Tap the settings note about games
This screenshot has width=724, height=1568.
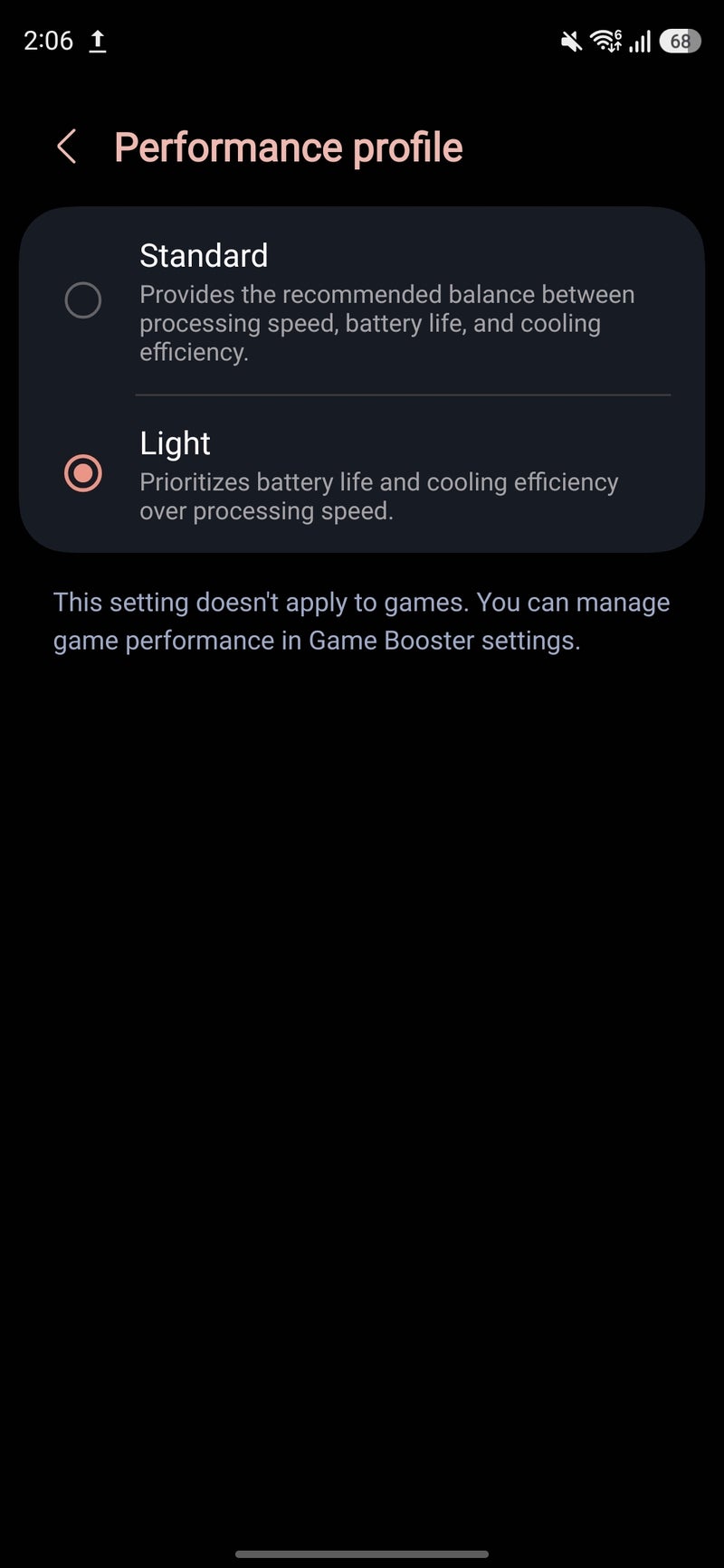(362, 621)
